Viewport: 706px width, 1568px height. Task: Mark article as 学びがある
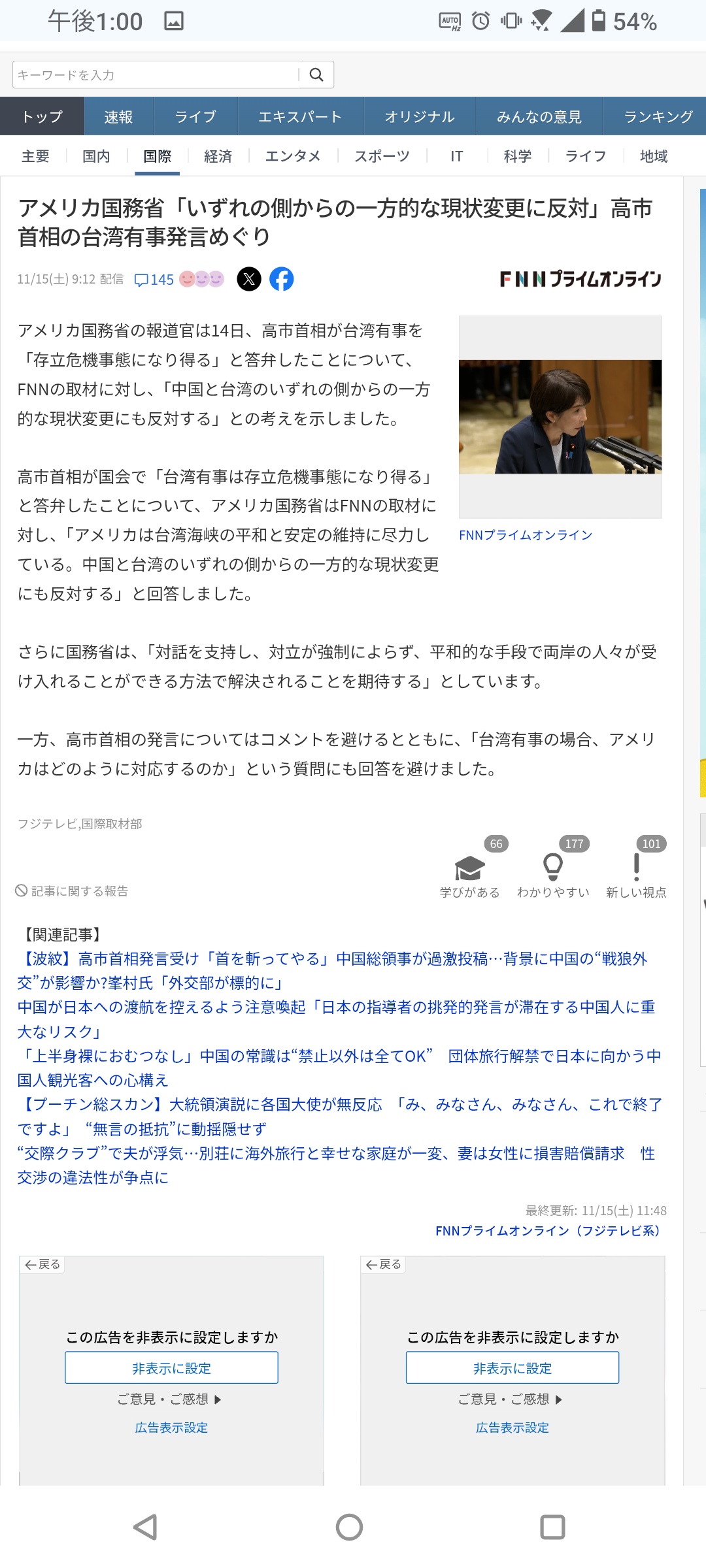point(469,870)
